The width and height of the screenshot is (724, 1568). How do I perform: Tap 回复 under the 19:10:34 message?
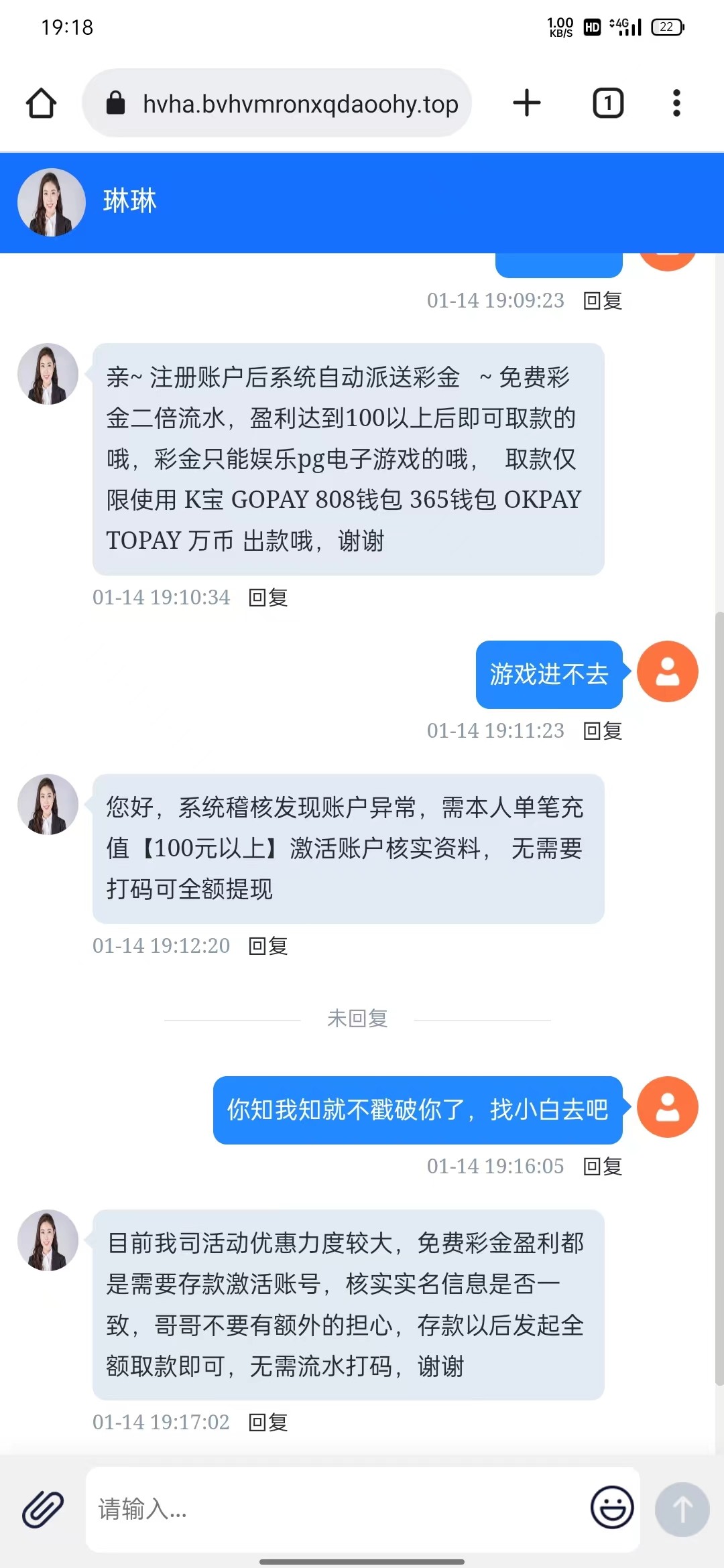[x=268, y=597]
